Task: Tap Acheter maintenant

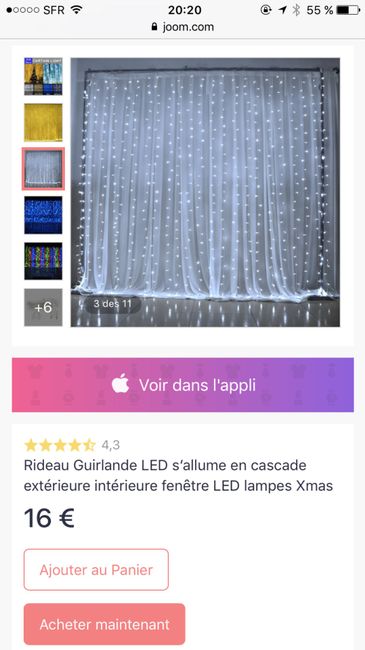Action: [x=105, y=624]
